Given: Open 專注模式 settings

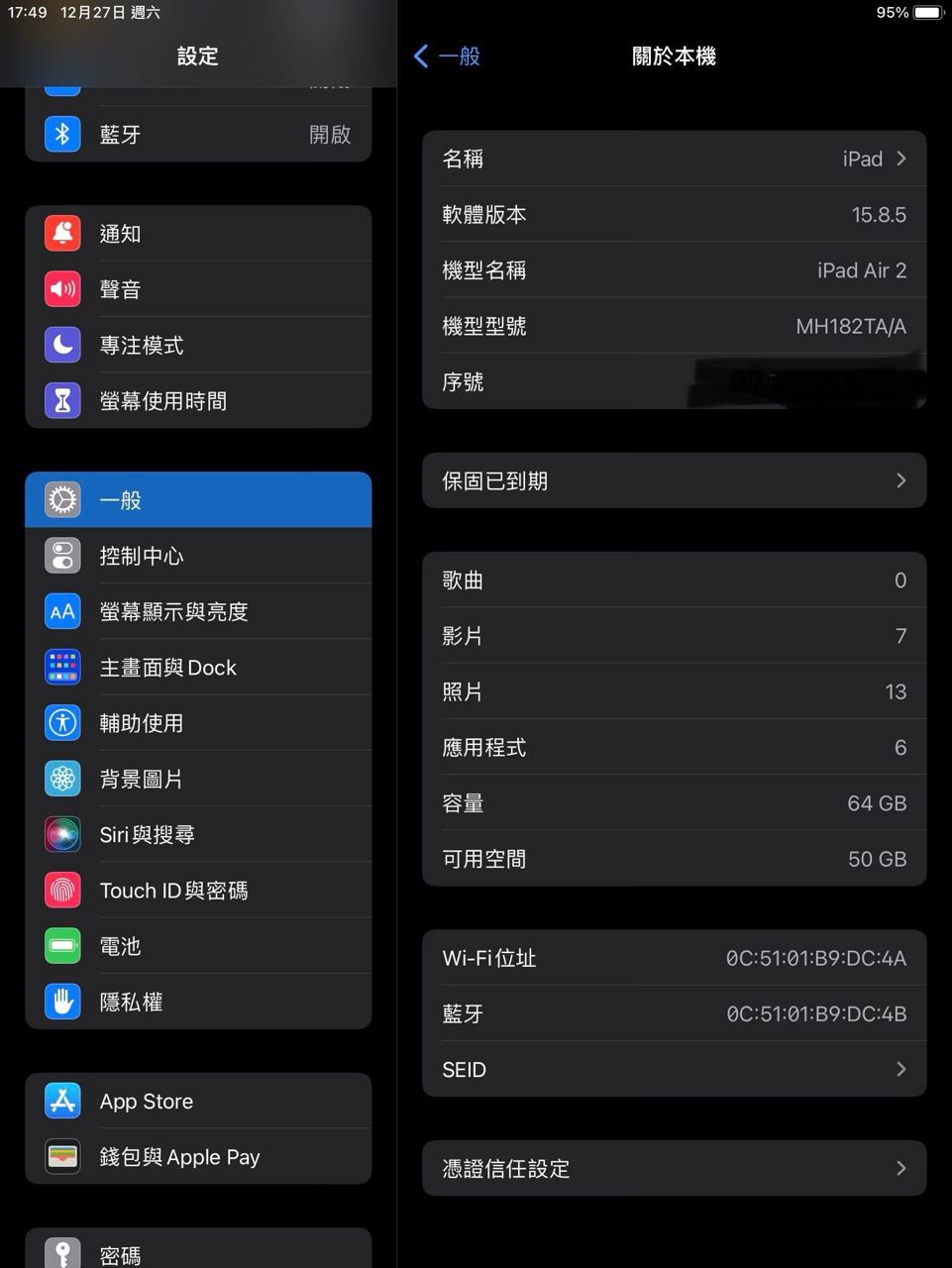Looking at the screenshot, I should point(198,346).
